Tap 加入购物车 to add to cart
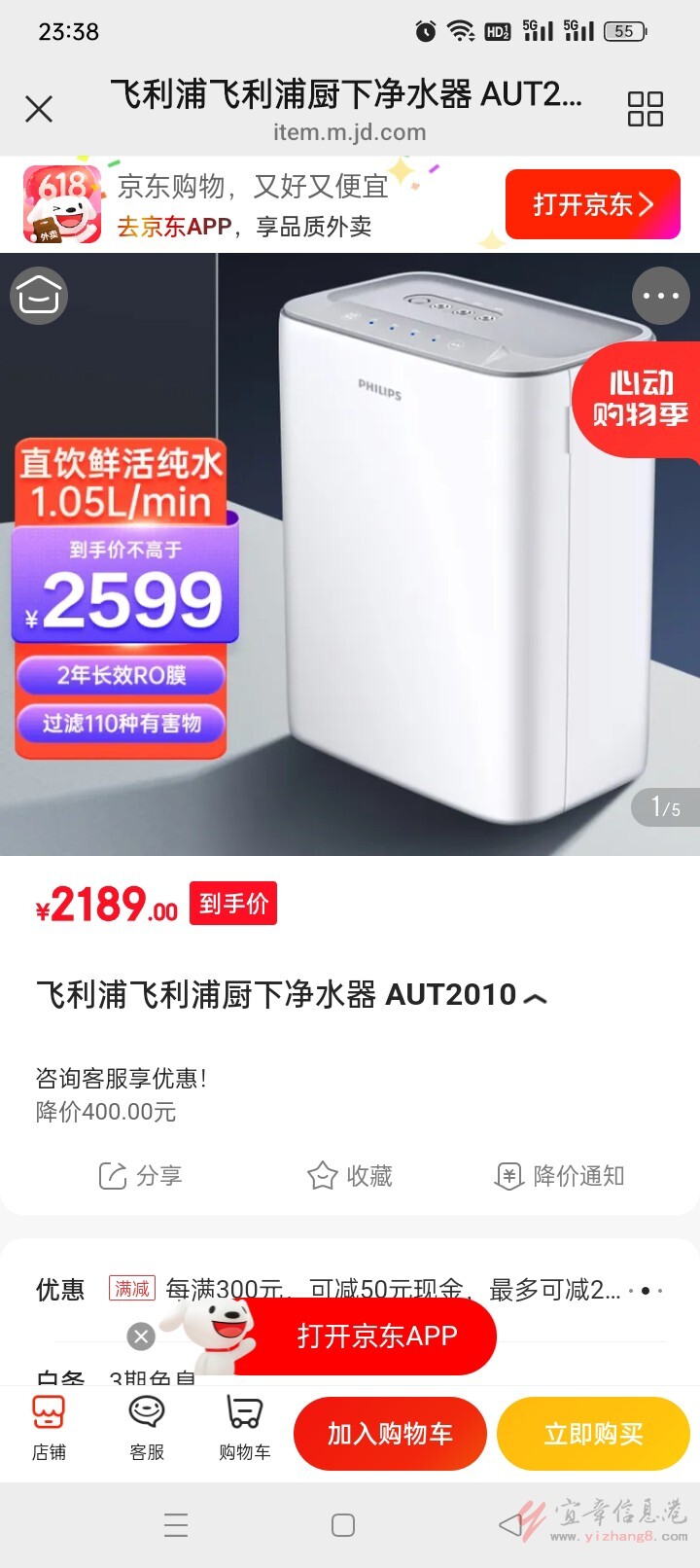The height and width of the screenshot is (1568, 700). coord(390,1434)
